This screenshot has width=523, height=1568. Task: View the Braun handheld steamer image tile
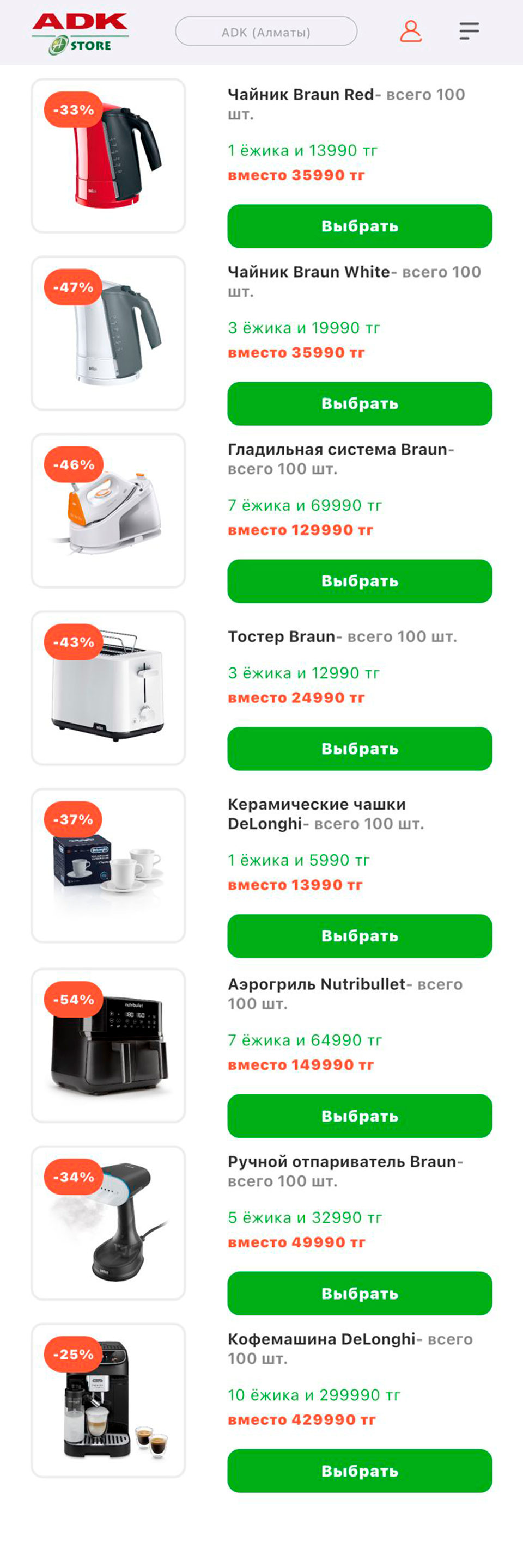(x=108, y=1223)
